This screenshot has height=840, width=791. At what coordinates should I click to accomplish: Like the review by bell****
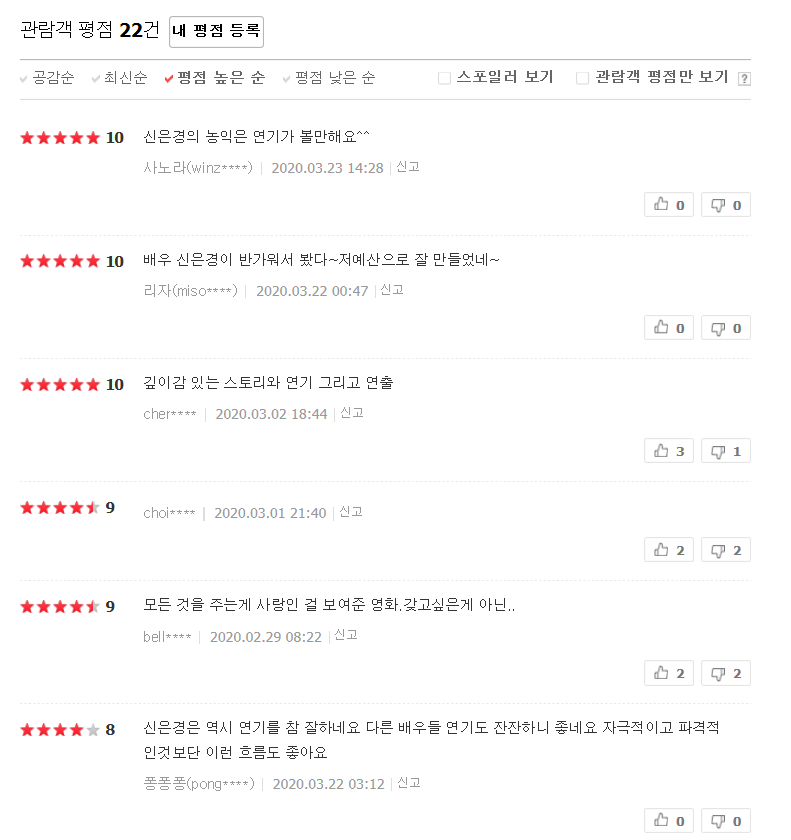point(669,673)
